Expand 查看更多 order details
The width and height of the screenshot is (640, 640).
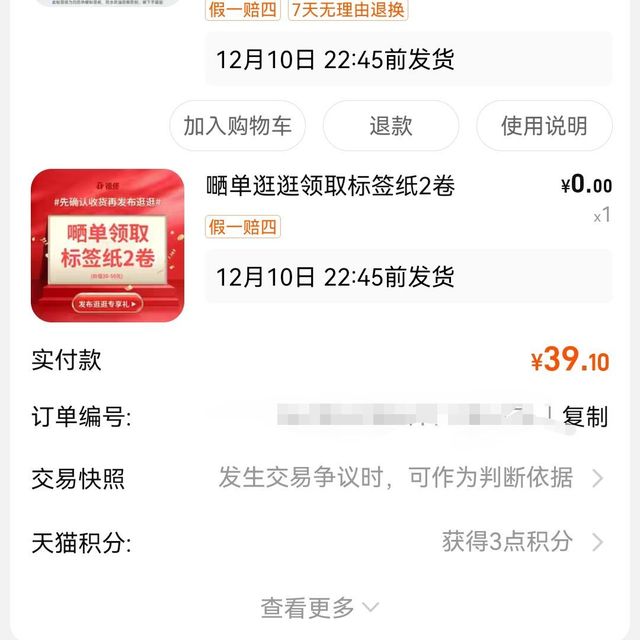(x=320, y=607)
